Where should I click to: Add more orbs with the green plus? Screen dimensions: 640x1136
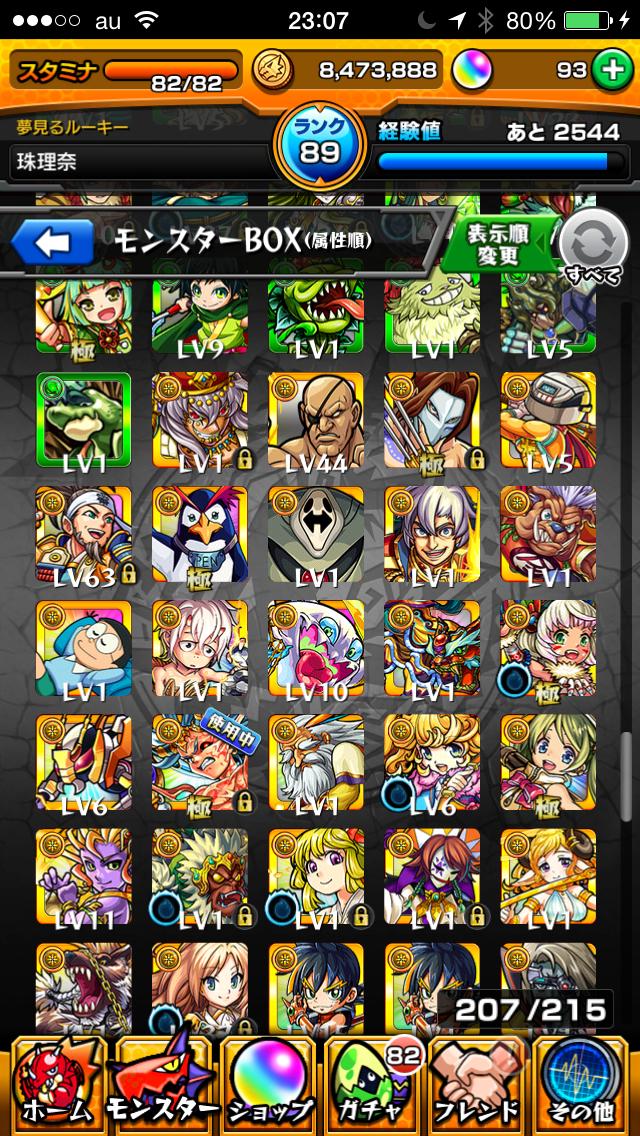point(608,70)
